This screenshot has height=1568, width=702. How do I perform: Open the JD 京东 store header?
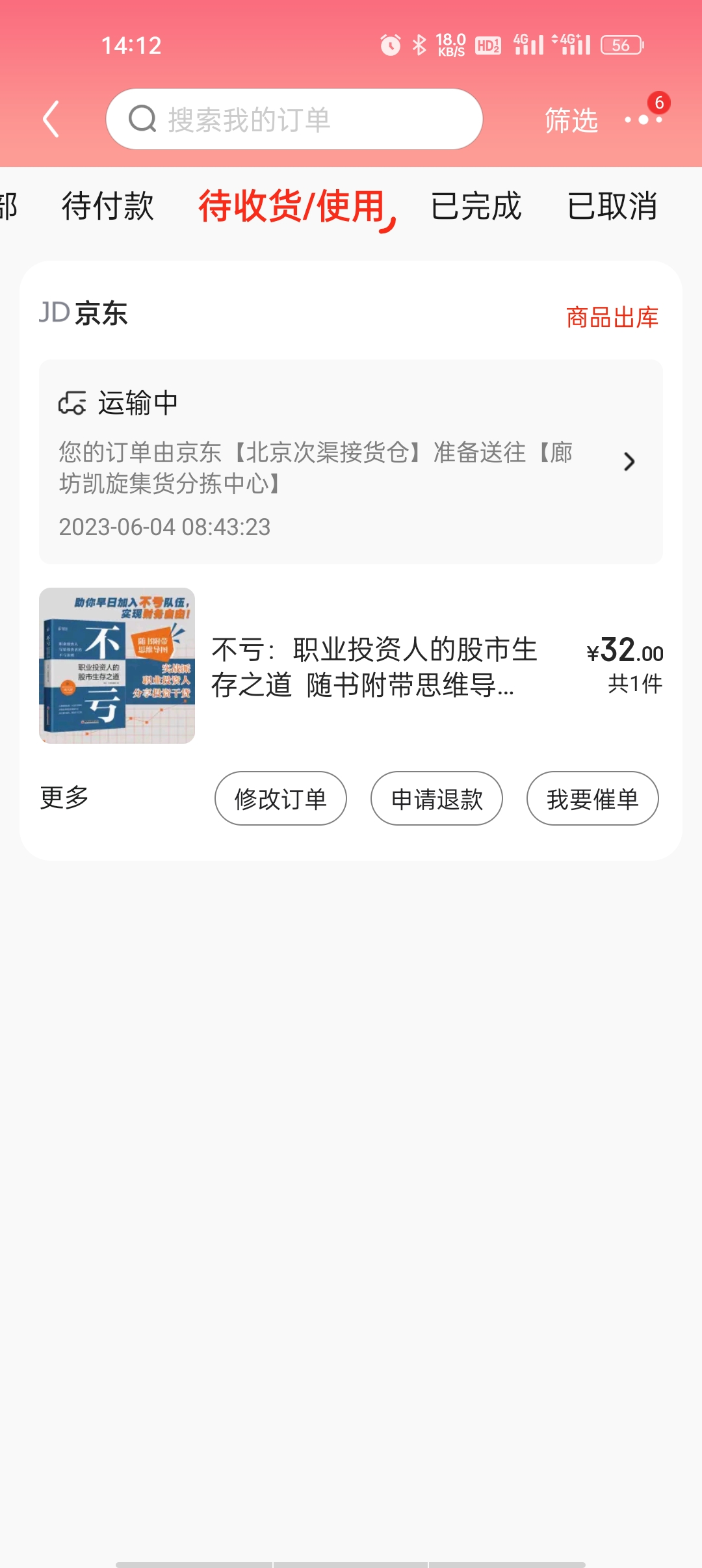coord(83,313)
